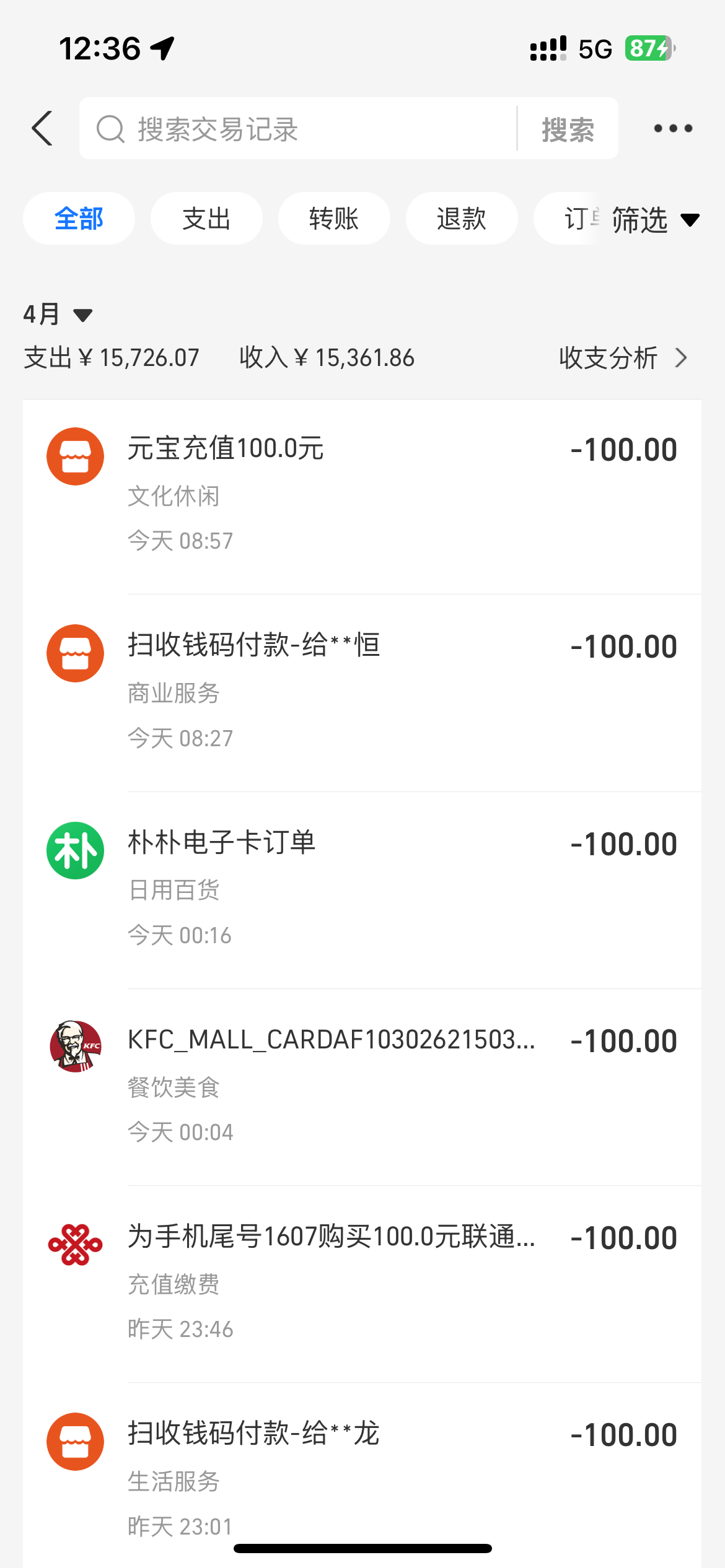This screenshot has height=1568, width=725.
Task: Open the three-dot overflow menu
Action: tap(673, 129)
